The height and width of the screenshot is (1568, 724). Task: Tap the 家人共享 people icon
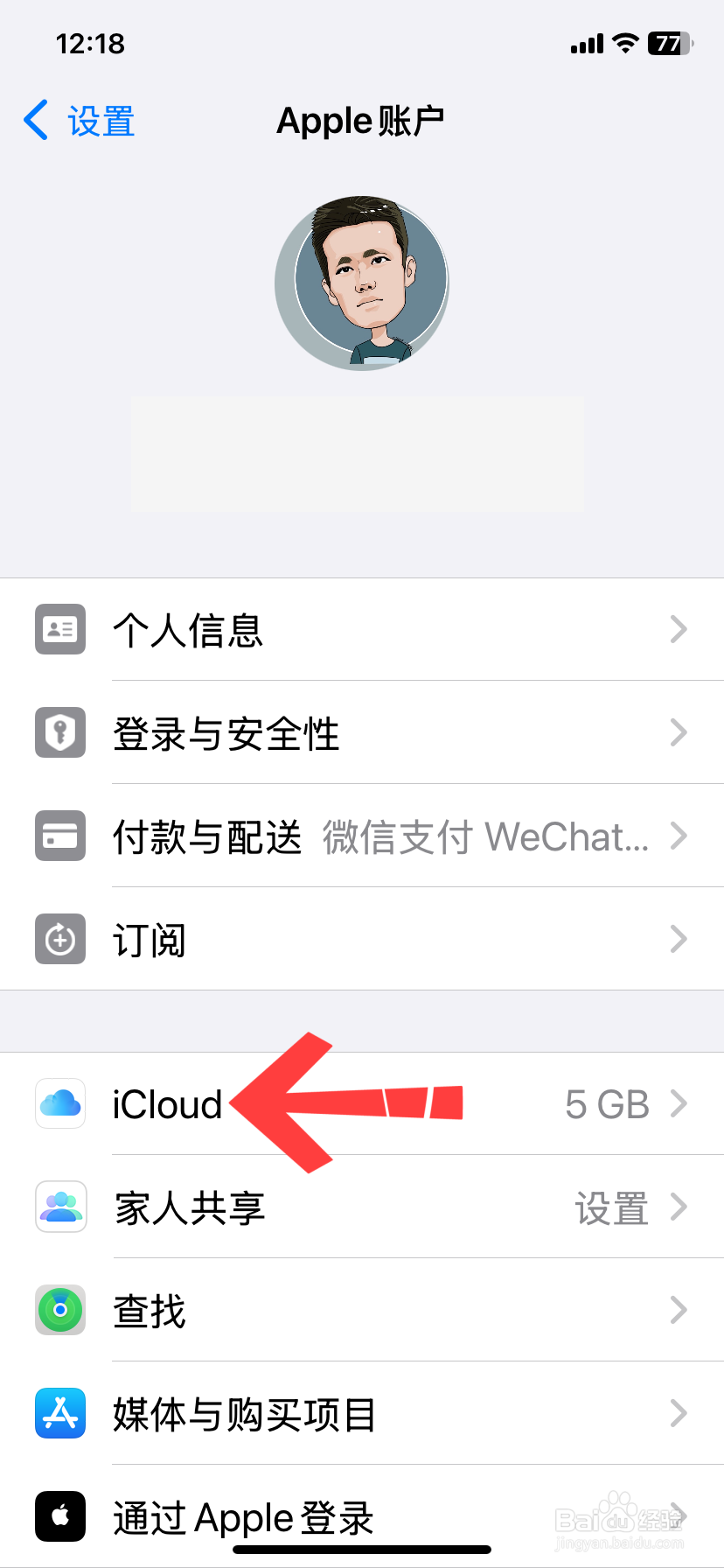(x=59, y=1207)
